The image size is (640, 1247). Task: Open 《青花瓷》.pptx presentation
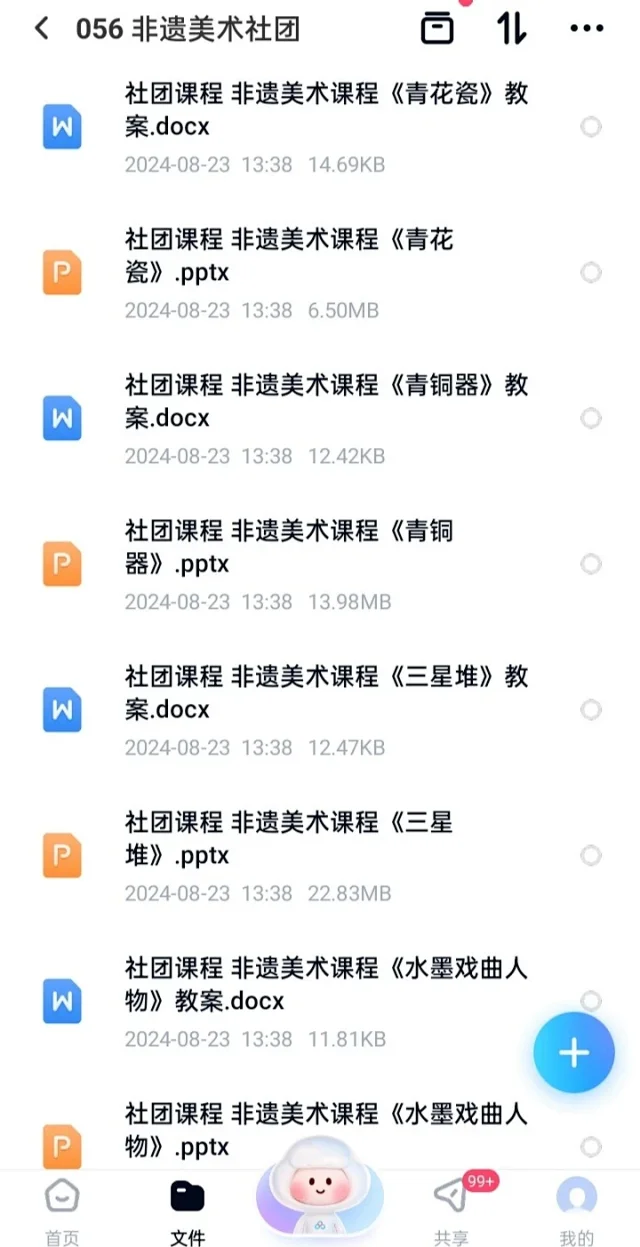click(320, 273)
